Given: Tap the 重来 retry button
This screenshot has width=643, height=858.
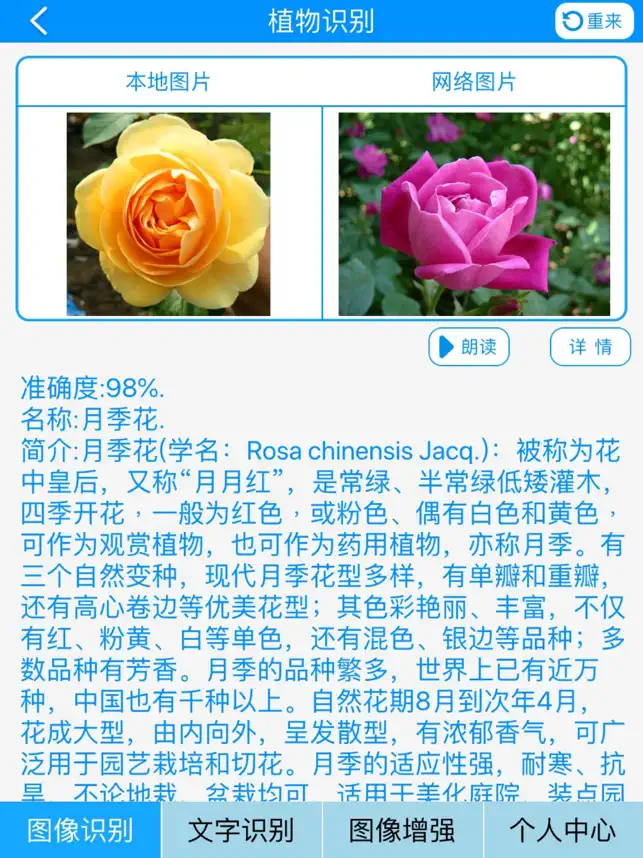Looking at the screenshot, I should coord(594,21).
